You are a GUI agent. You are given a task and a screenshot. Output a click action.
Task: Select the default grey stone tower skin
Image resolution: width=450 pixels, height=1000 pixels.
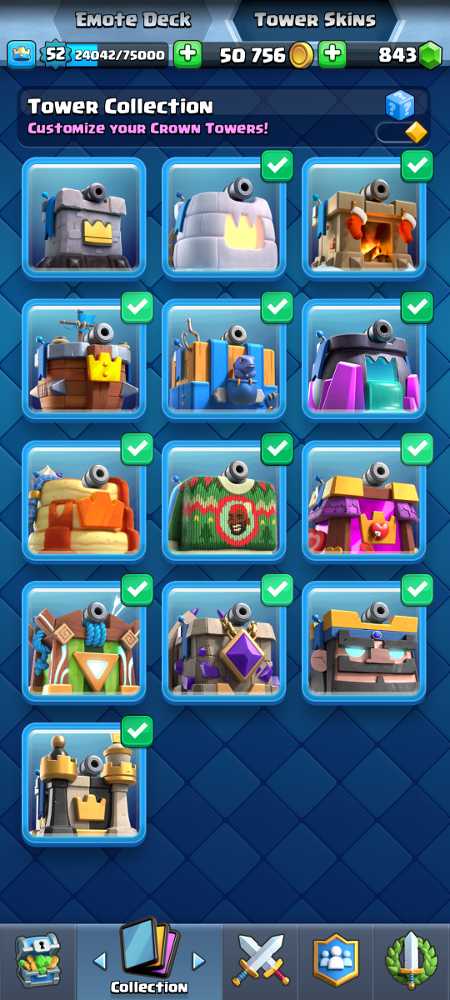84,218
